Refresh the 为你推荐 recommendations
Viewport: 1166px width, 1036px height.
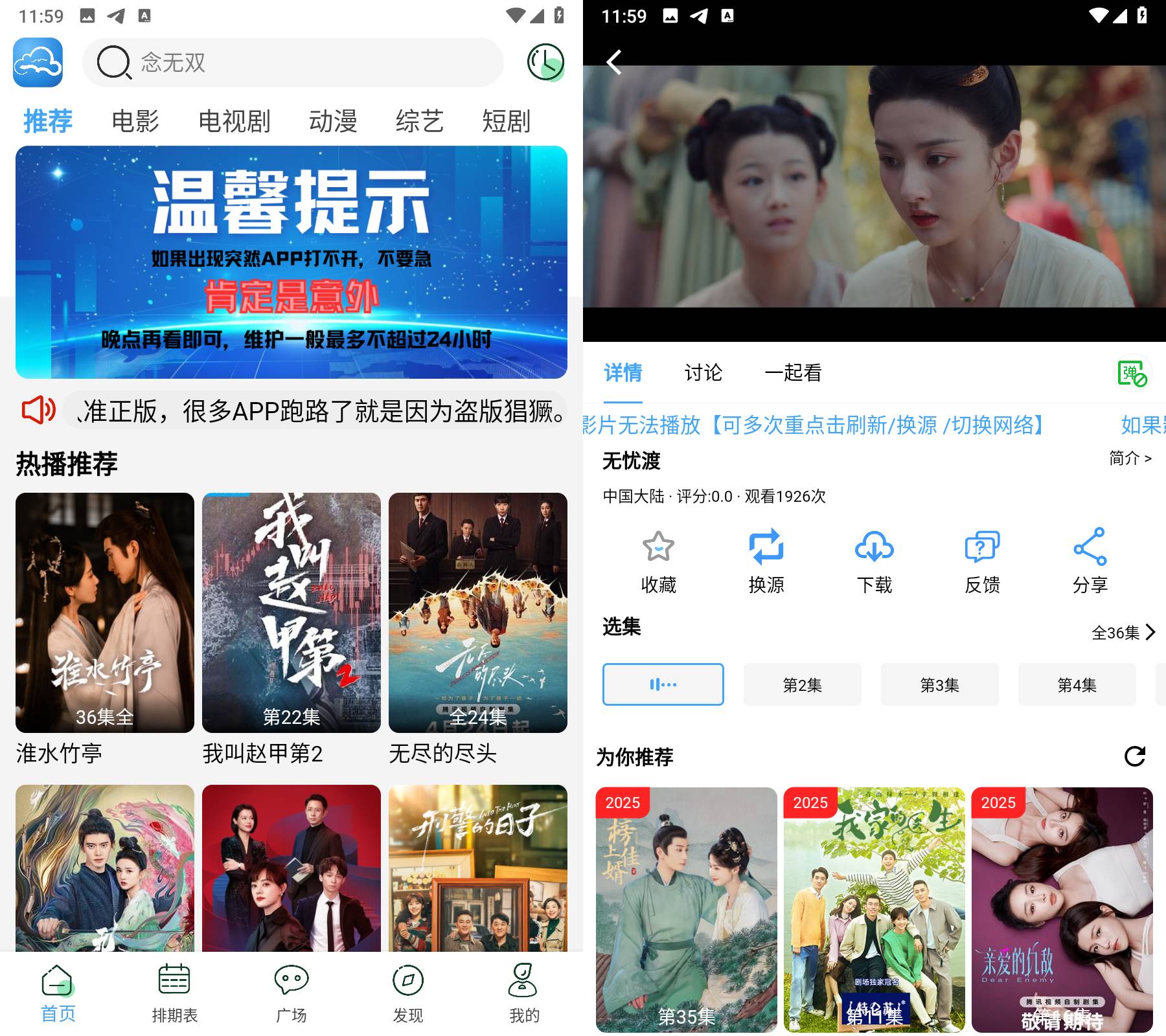(x=1134, y=756)
